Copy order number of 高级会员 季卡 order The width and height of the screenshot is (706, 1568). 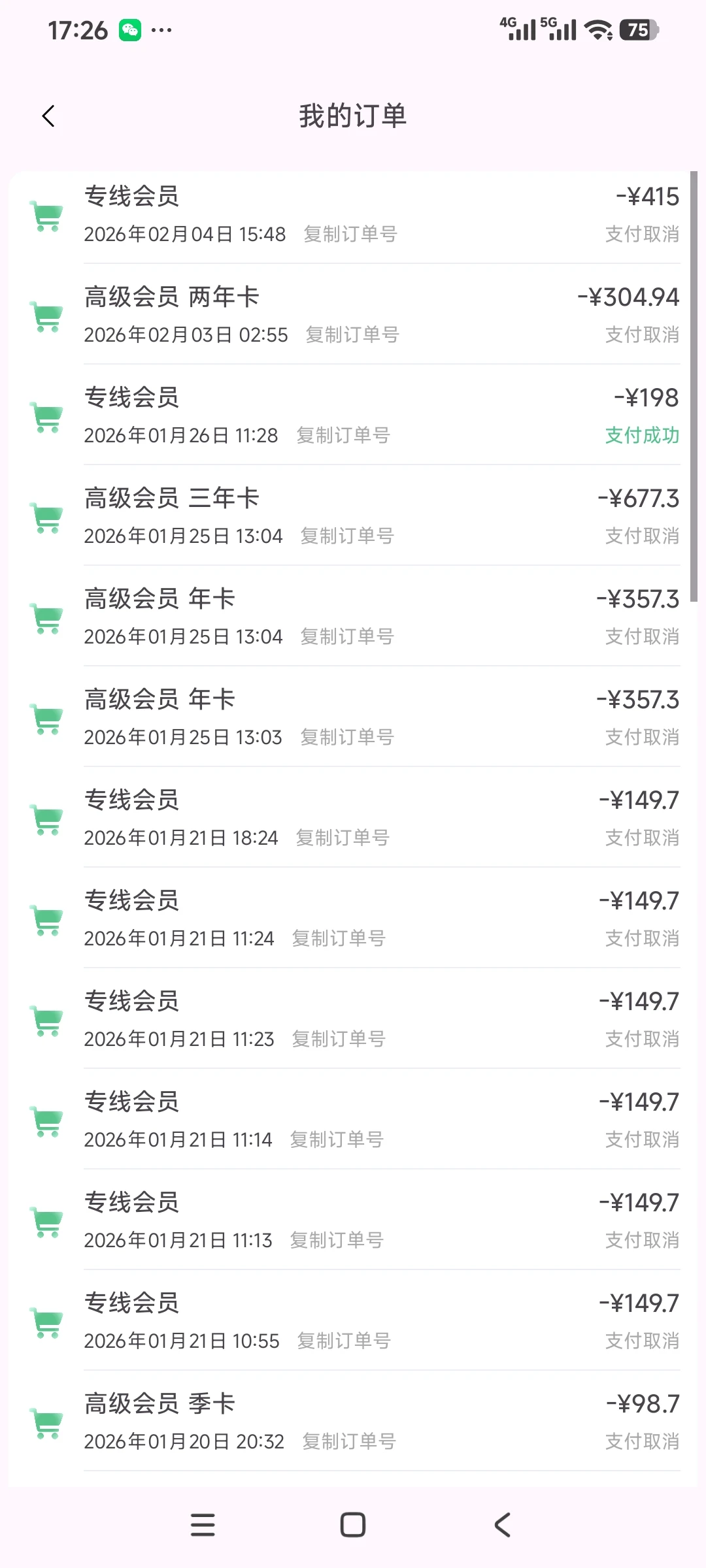point(349,1441)
